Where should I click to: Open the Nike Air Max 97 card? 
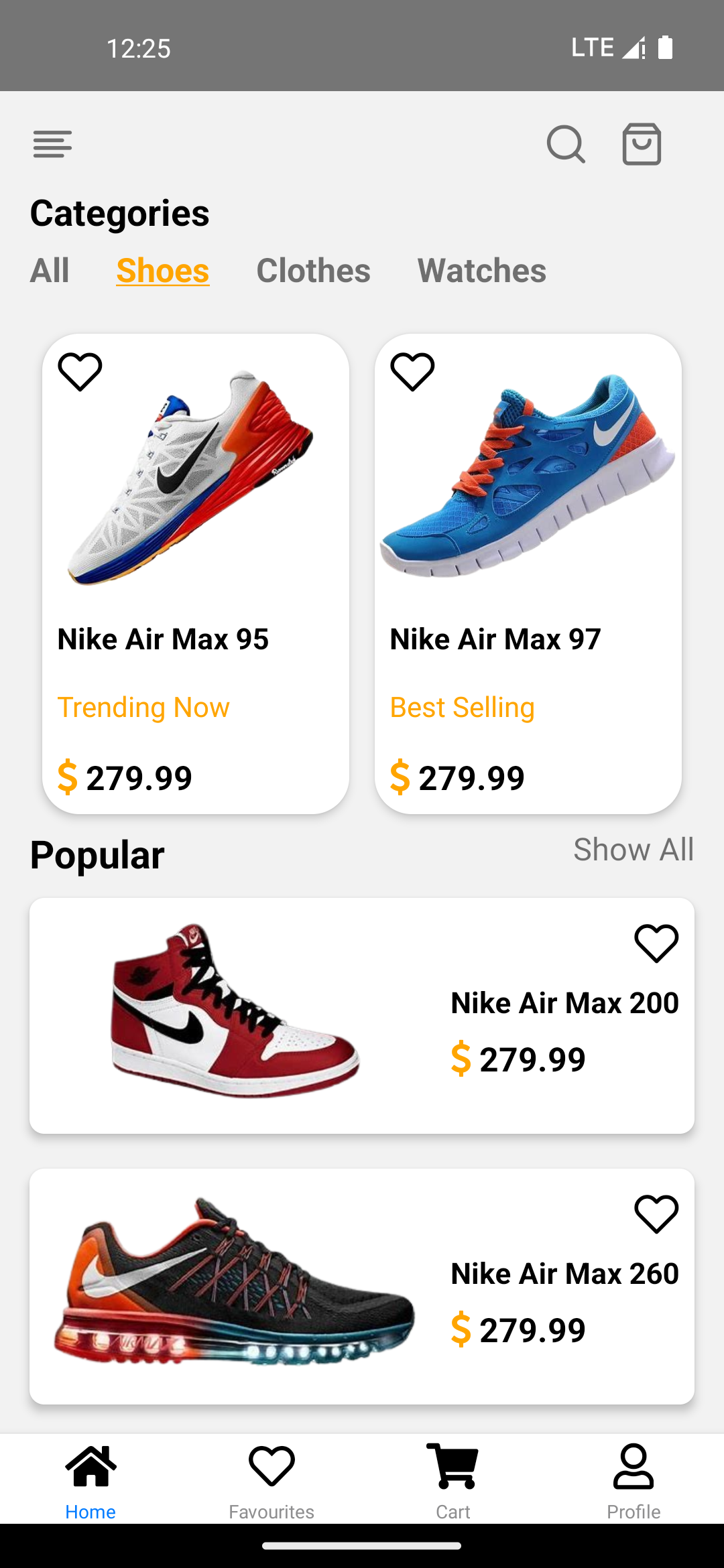coord(528,574)
